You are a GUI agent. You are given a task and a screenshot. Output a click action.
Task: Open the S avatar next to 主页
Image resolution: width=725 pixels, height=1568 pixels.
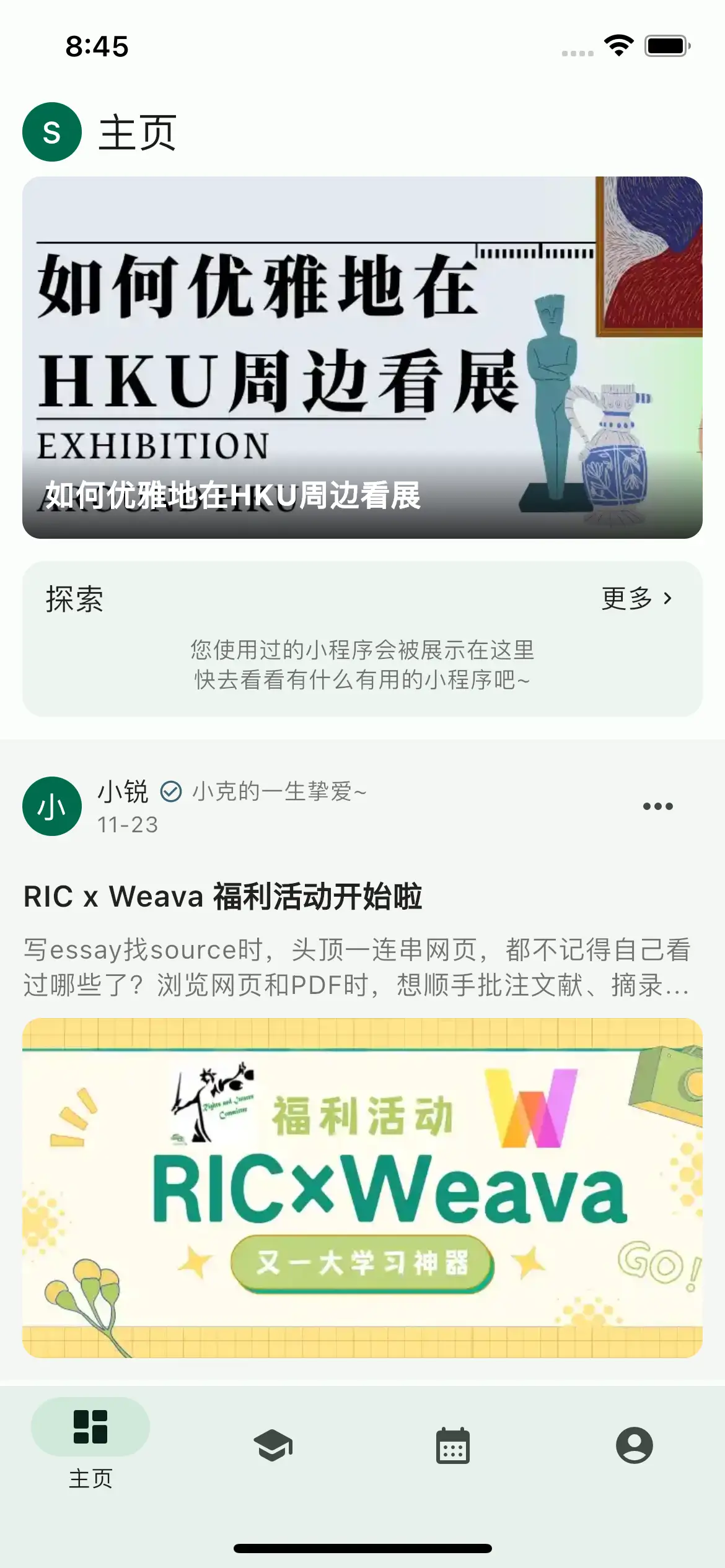pyautogui.click(x=51, y=132)
